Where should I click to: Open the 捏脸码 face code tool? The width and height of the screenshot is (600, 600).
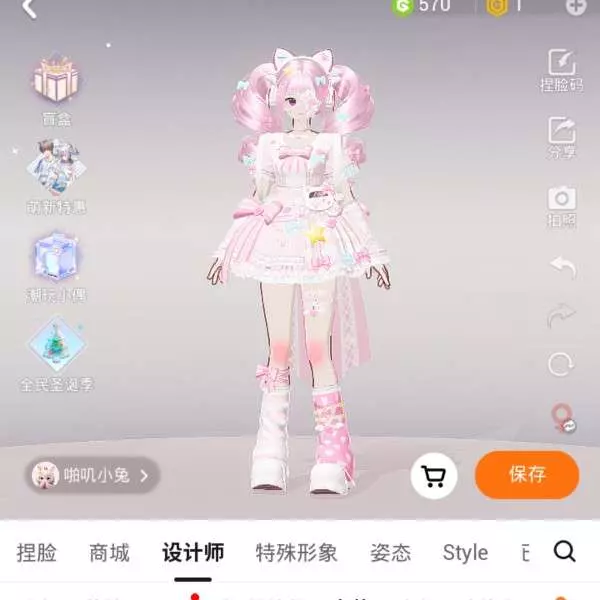[x=562, y=69]
